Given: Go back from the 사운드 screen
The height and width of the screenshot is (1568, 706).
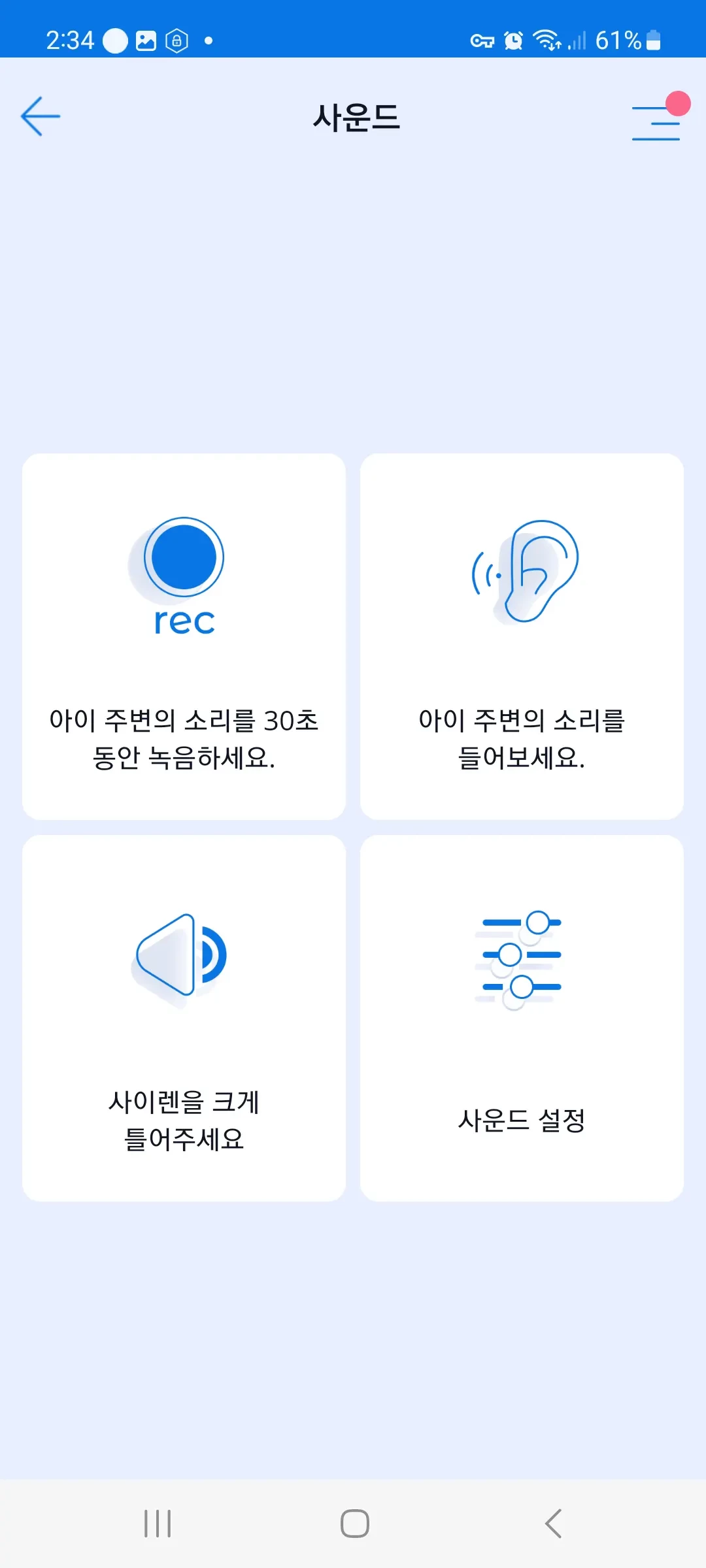Looking at the screenshot, I should 41,116.
